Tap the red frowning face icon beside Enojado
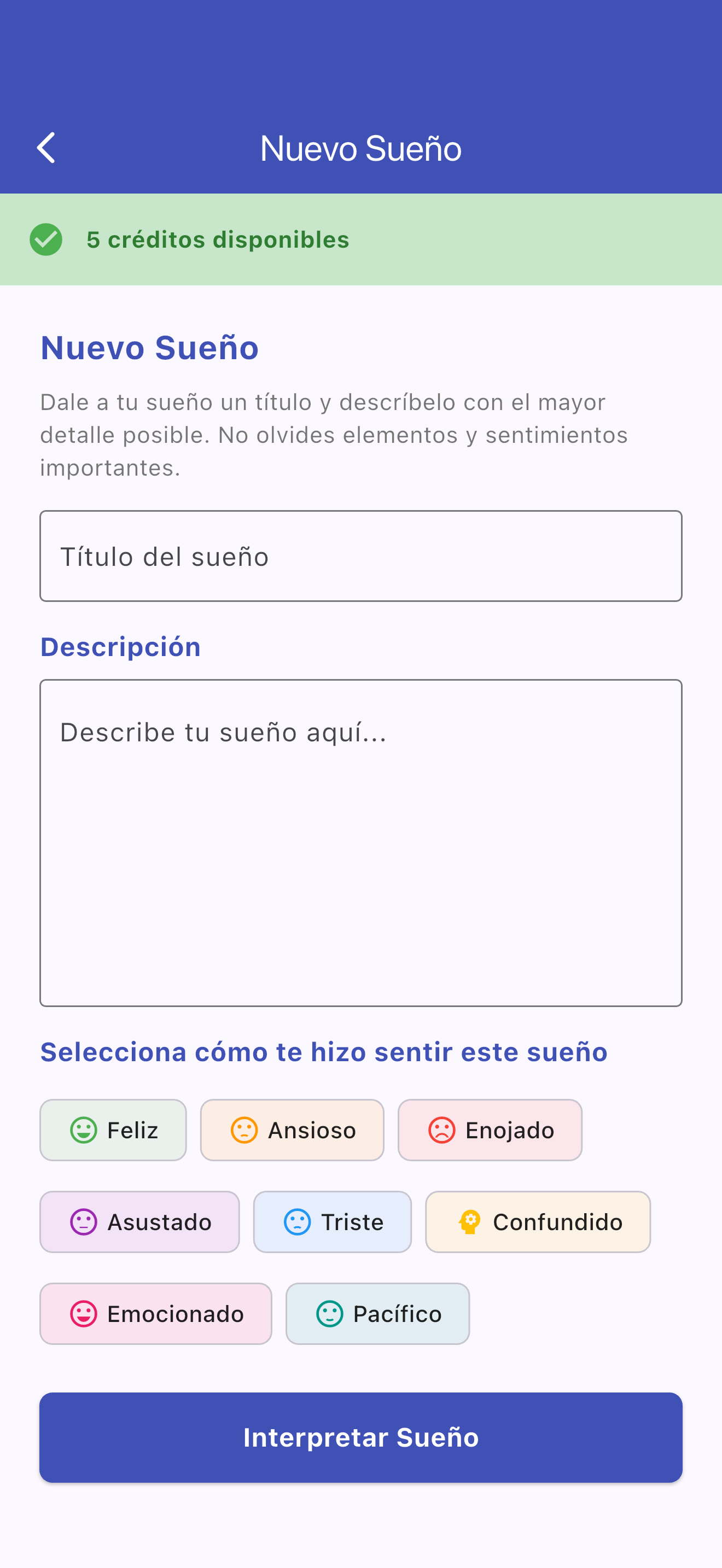 point(442,1130)
